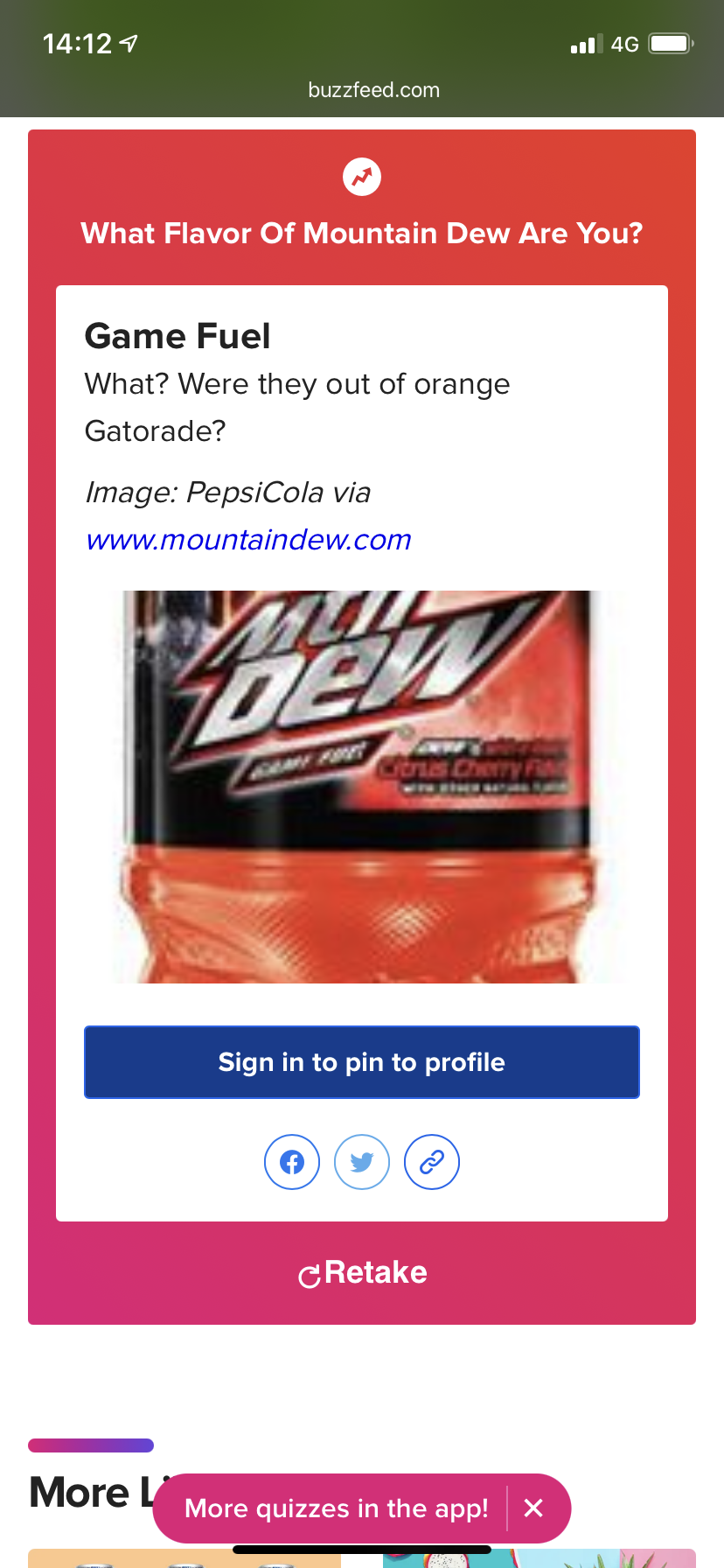The height and width of the screenshot is (1568, 724).
Task: Tap Sign in to pin to profile
Action: click(361, 1062)
